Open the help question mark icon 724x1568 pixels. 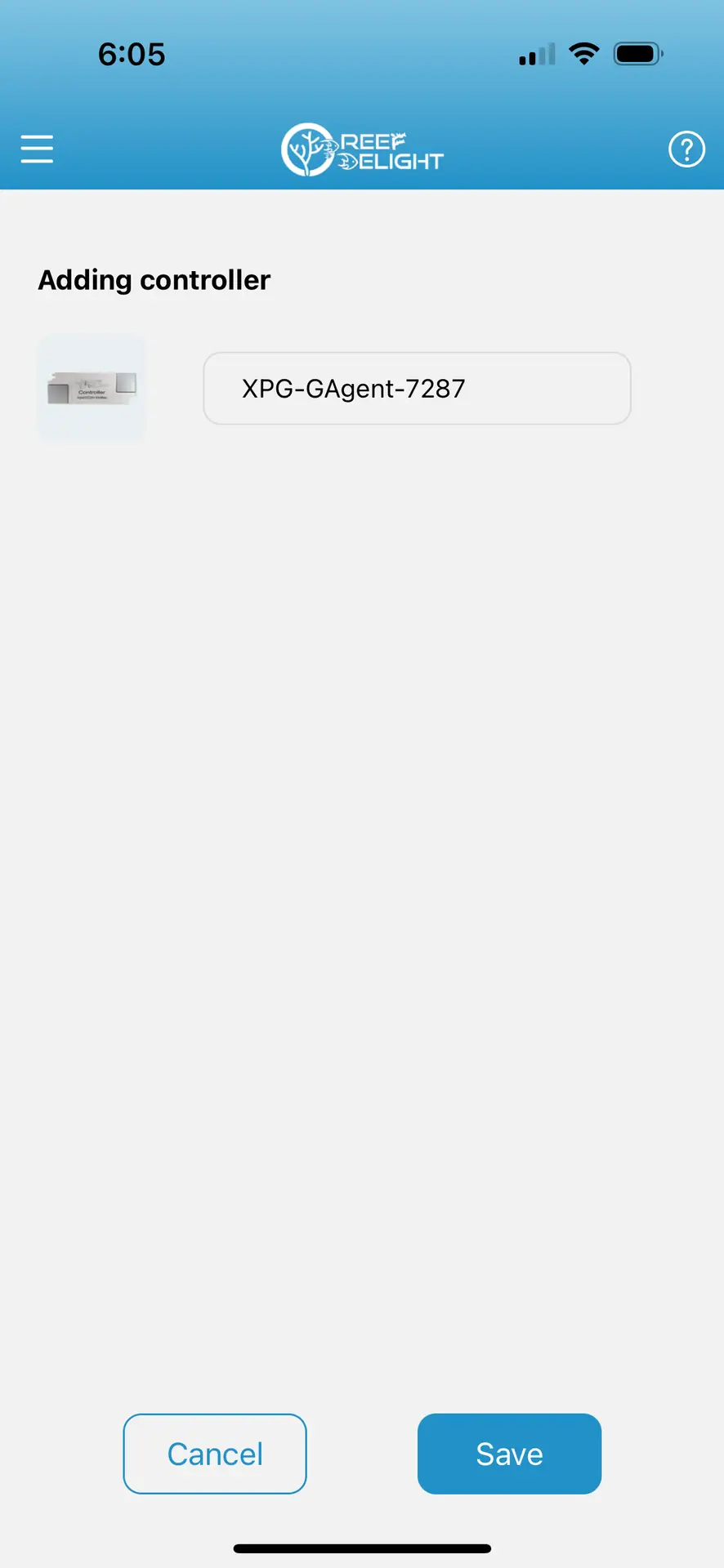click(x=686, y=149)
